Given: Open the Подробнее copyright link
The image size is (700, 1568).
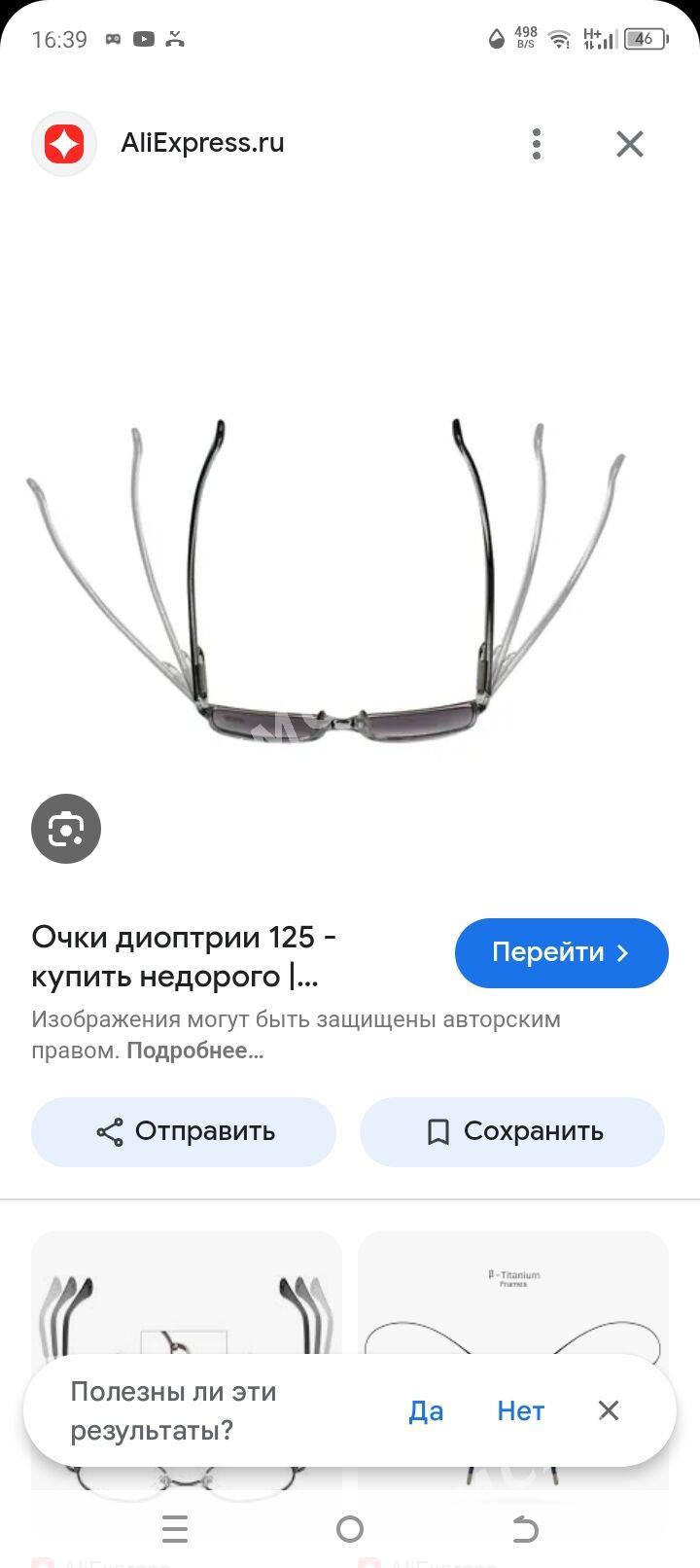Looking at the screenshot, I should tap(194, 1051).
